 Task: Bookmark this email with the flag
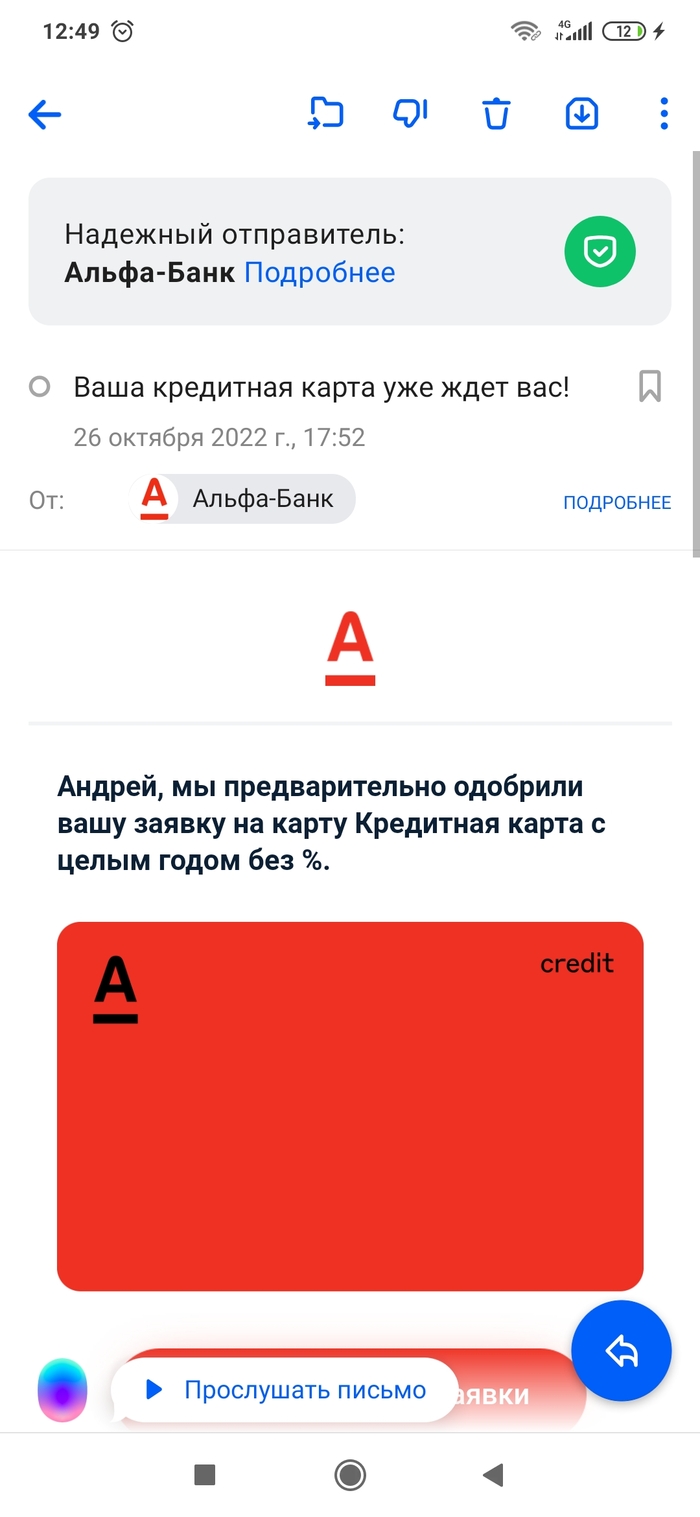pos(649,386)
